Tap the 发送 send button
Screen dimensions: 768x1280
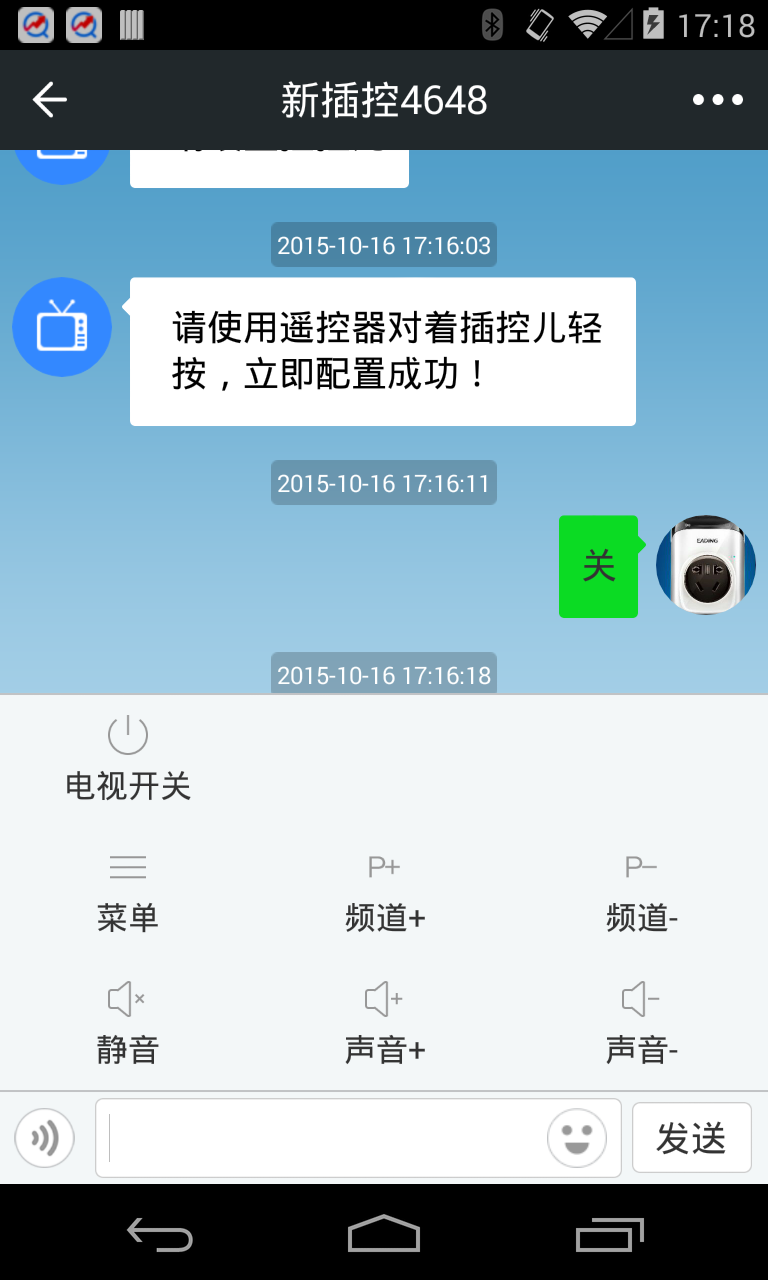pos(691,1138)
